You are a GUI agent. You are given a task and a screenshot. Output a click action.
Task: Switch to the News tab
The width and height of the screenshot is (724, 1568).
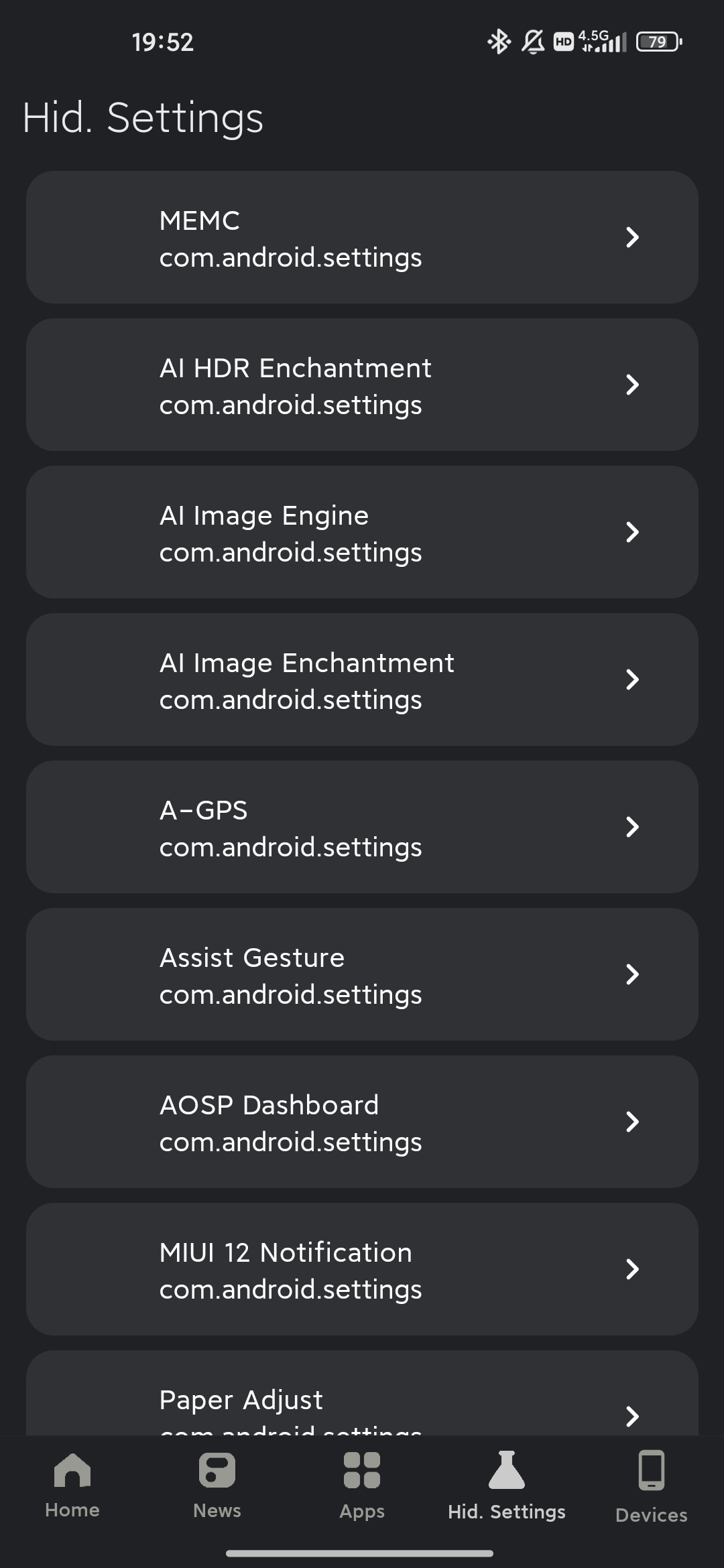[x=217, y=1488]
